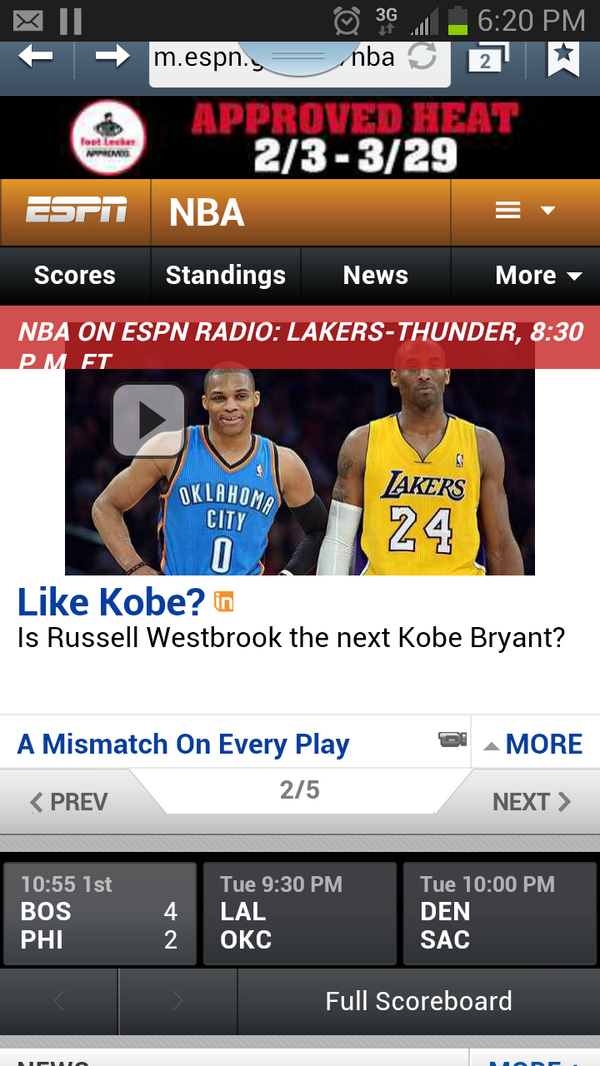Open A Mismatch On Every Play video link
Viewport: 600px width, 1066px height.
pyautogui.click(x=183, y=744)
